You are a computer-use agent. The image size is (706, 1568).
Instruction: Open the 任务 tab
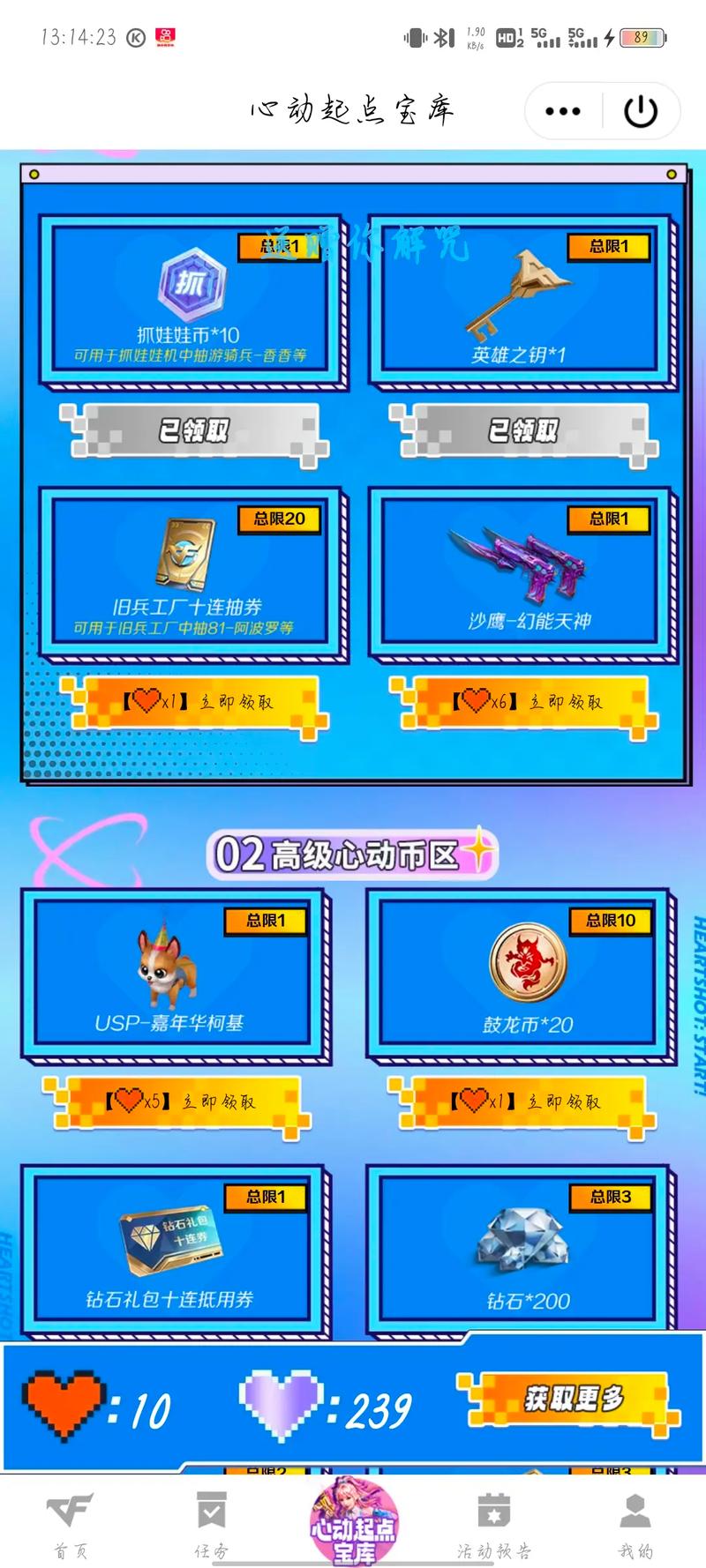point(212,1526)
